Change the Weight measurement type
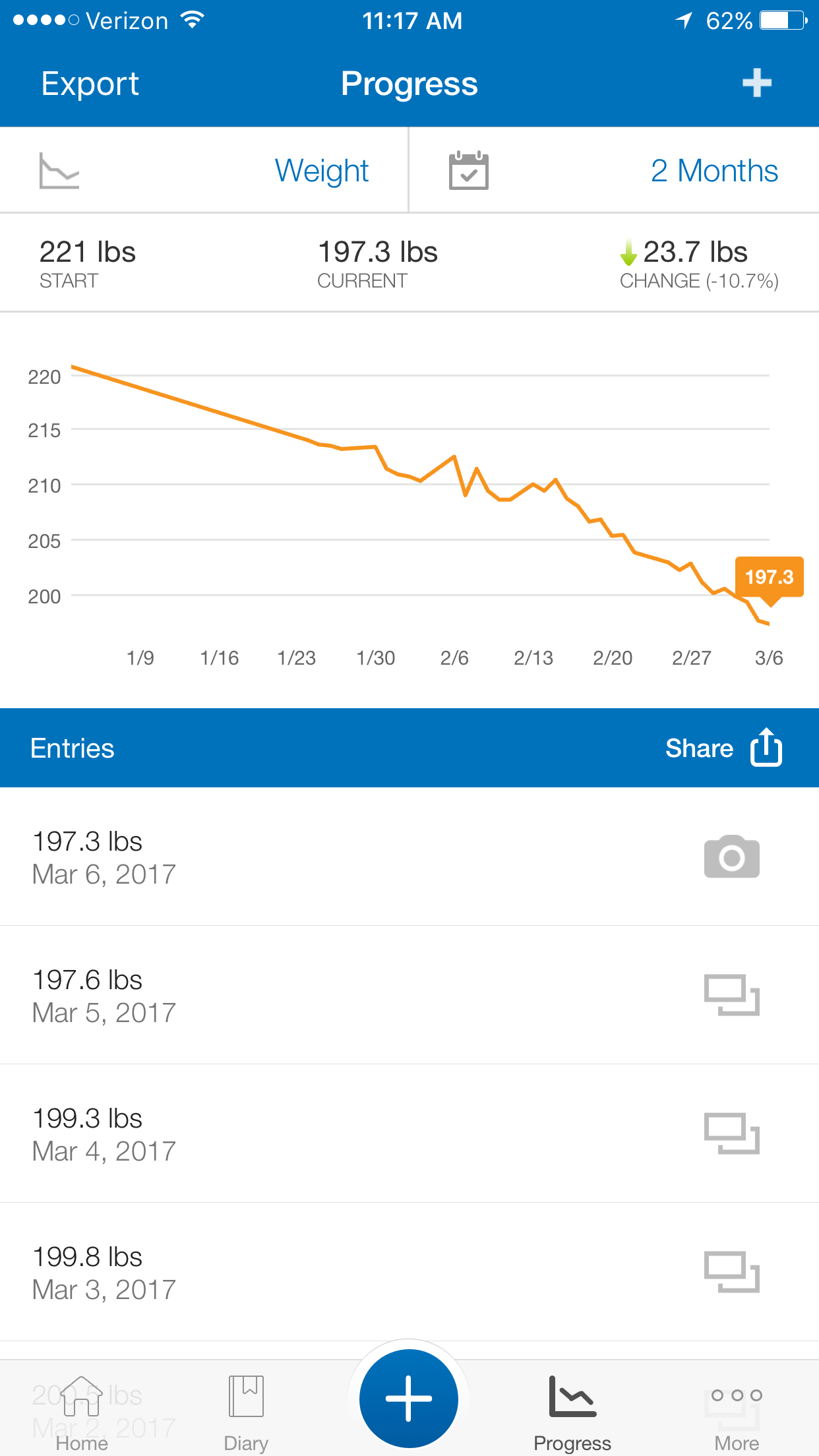 click(x=321, y=171)
